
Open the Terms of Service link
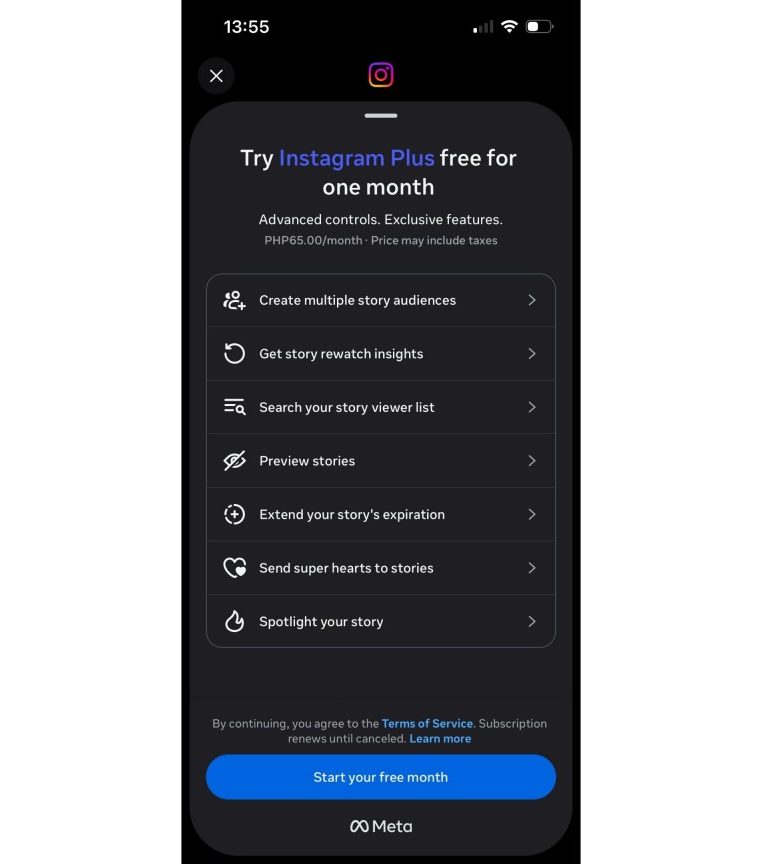coord(428,724)
